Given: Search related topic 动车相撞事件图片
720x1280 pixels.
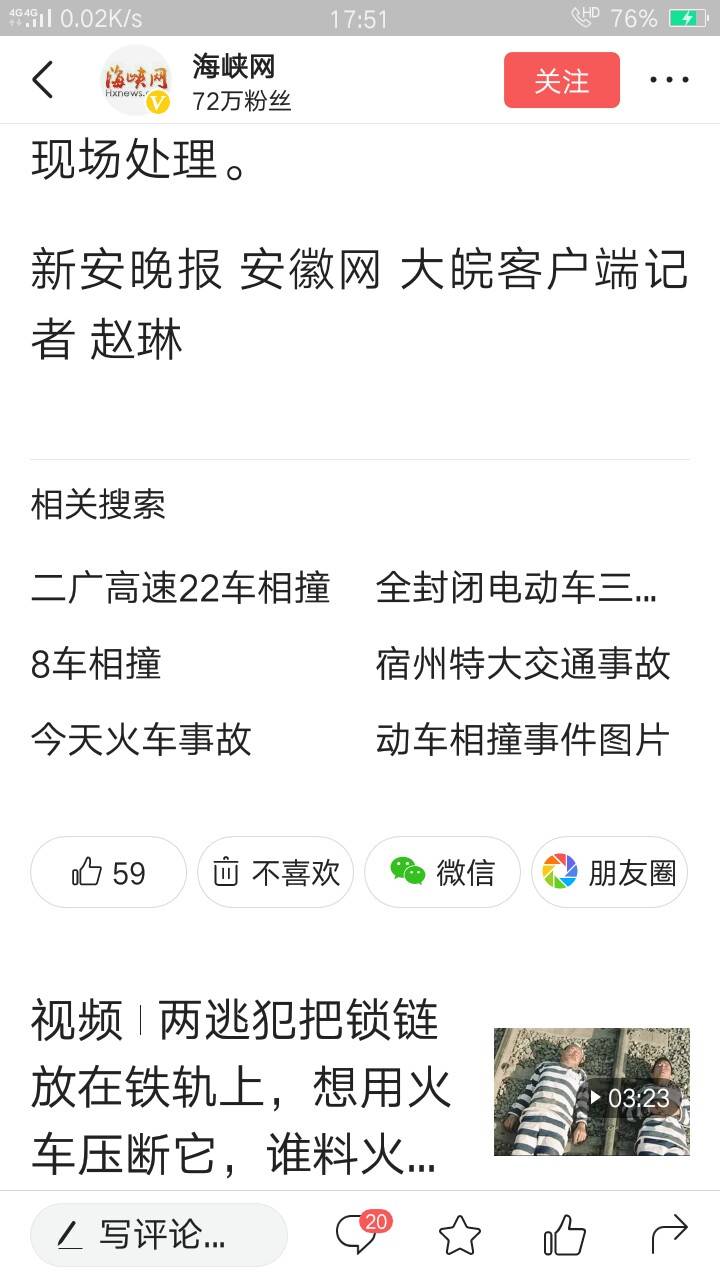Looking at the screenshot, I should [523, 740].
